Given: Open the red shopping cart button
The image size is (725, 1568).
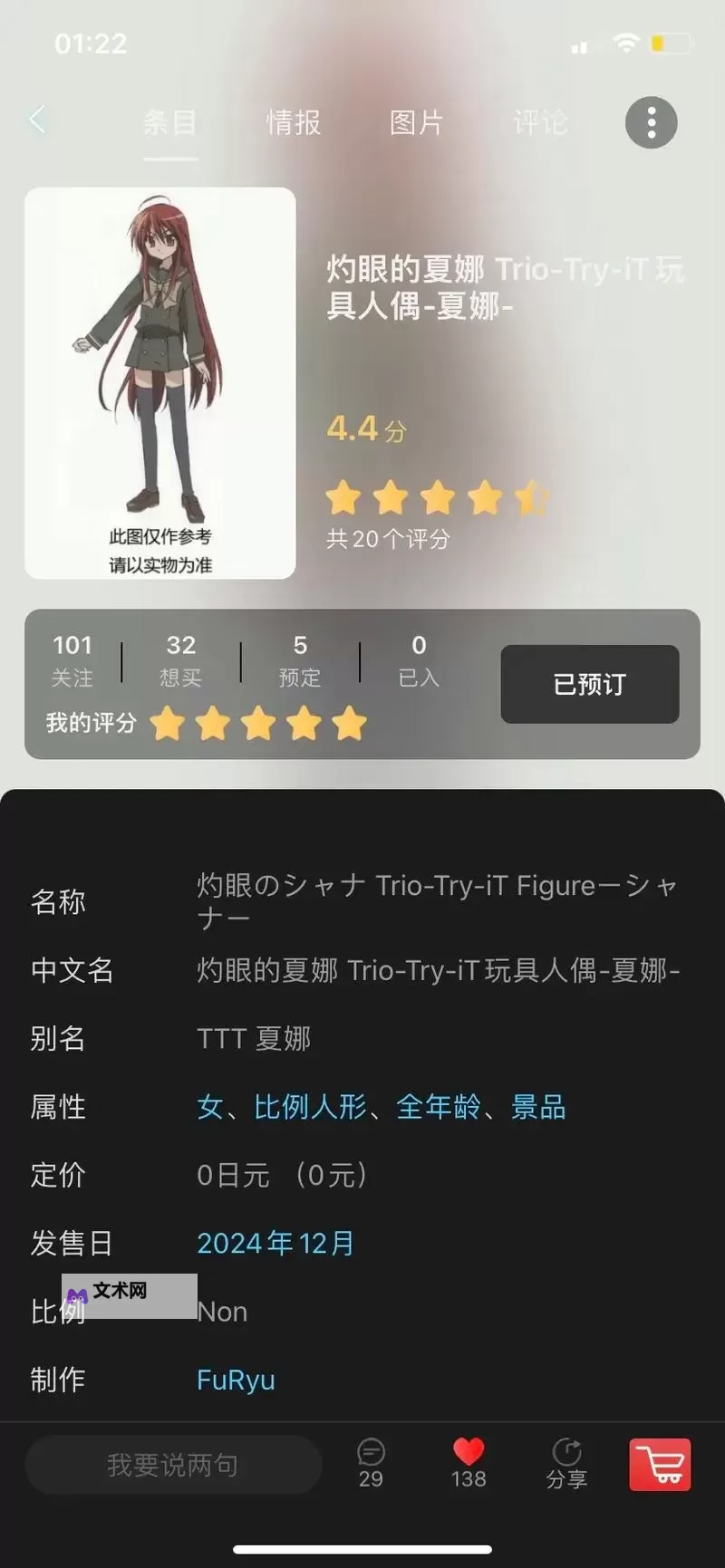Looking at the screenshot, I should coord(660,1465).
